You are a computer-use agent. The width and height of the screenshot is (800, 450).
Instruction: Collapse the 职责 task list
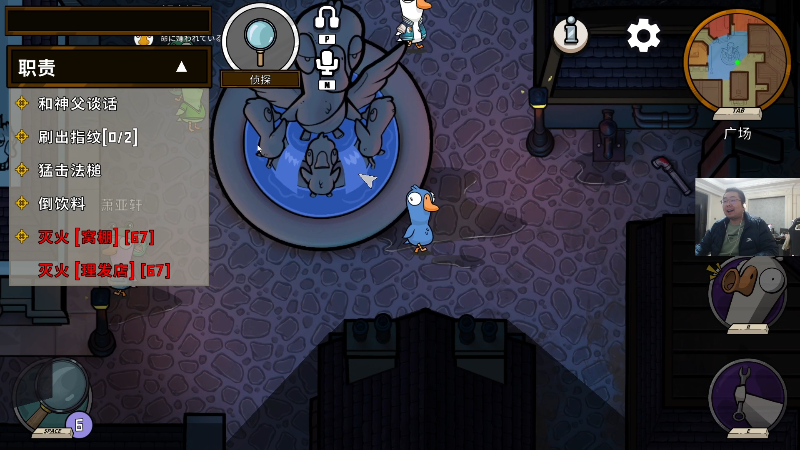pyautogui.click(x=182, y=67)
